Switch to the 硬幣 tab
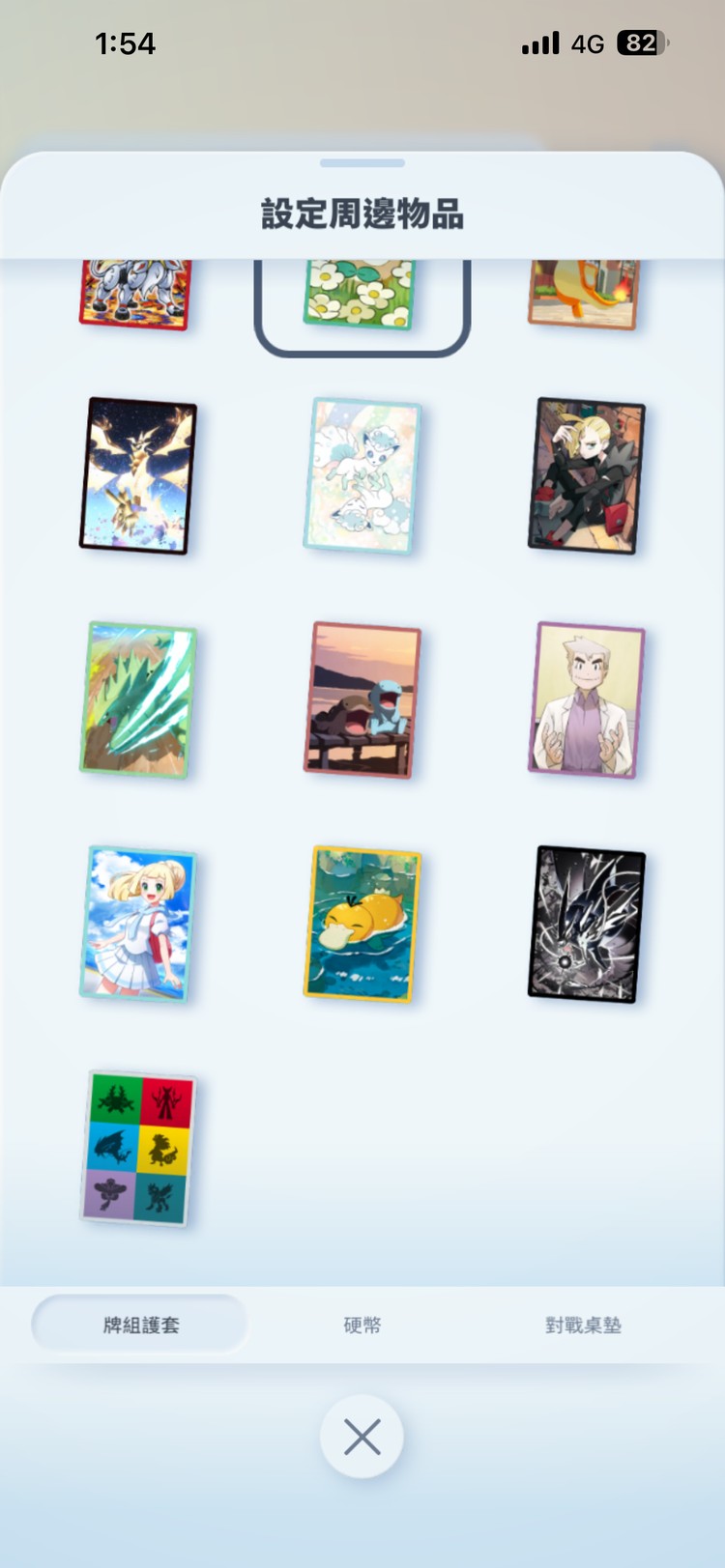Screen dimensions: 725x1568 click(x=362, y=1325)
